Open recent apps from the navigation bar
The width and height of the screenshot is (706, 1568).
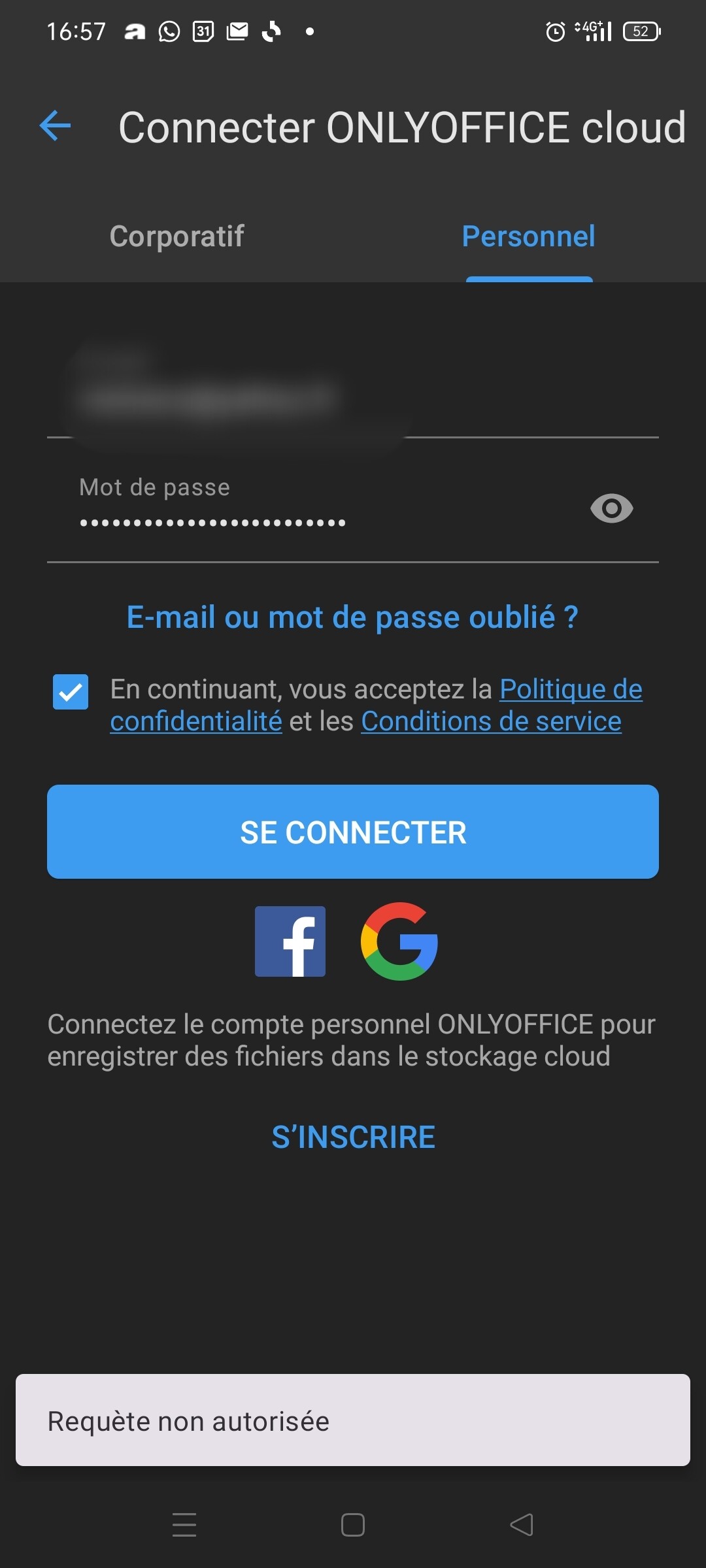pos(184,1525)
